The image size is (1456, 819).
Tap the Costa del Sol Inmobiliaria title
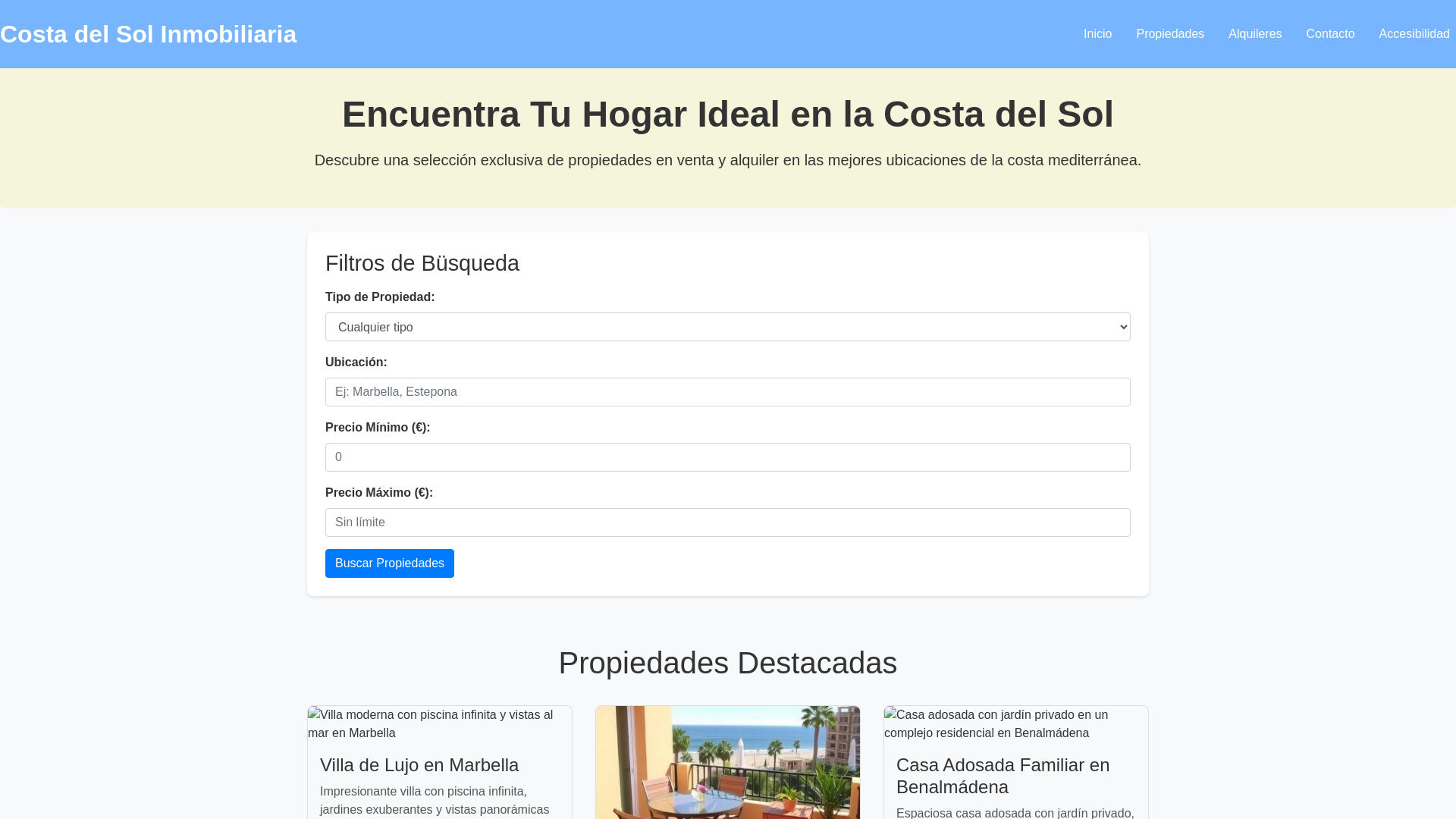(148, 34)
